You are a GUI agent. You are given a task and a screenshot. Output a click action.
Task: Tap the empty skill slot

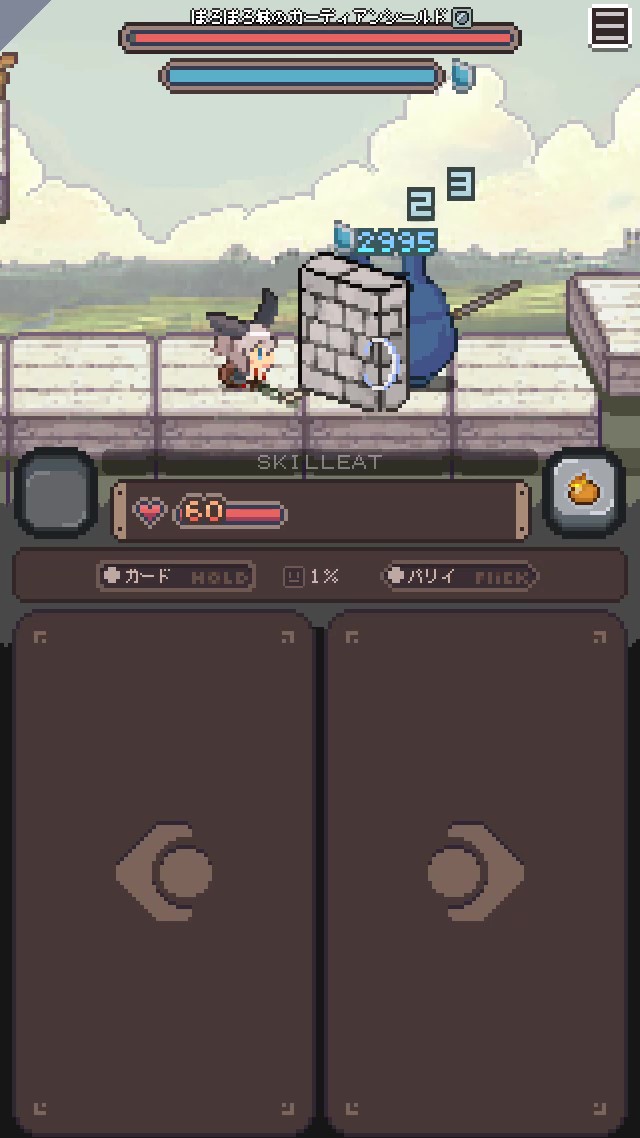point(57,492)
